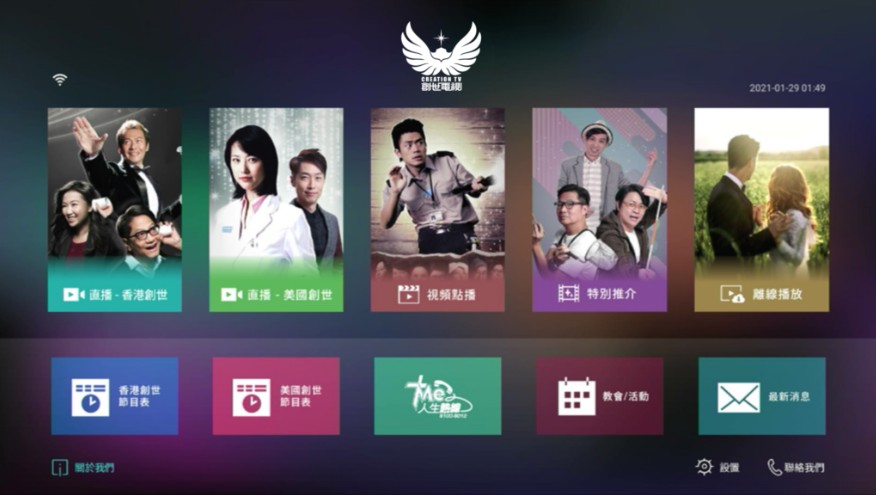Screen dimensions: 876x495
Task: Open the 直播 - 美國創世 live stream card
Action: 276,209
